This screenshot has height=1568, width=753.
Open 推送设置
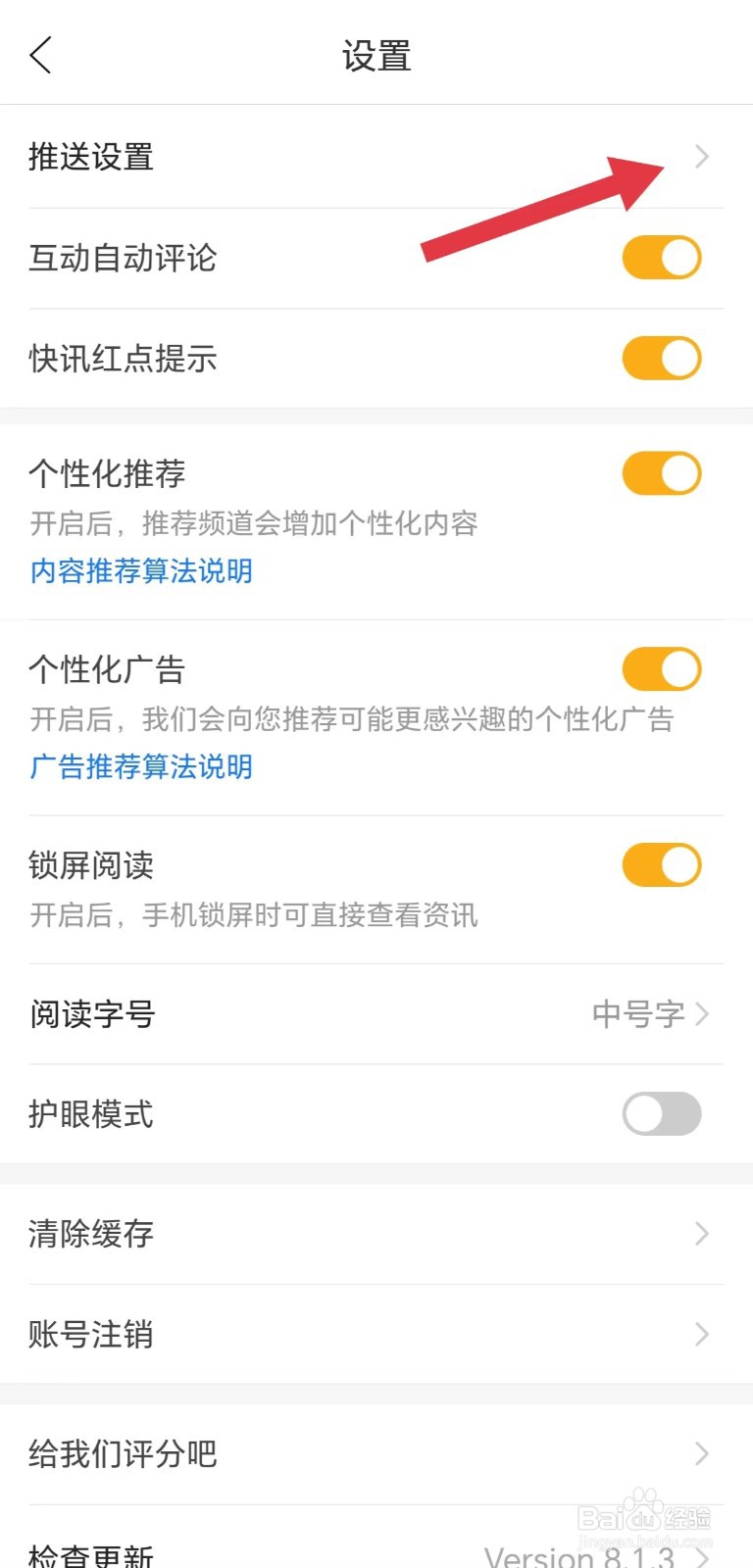(x=376, y=157)
